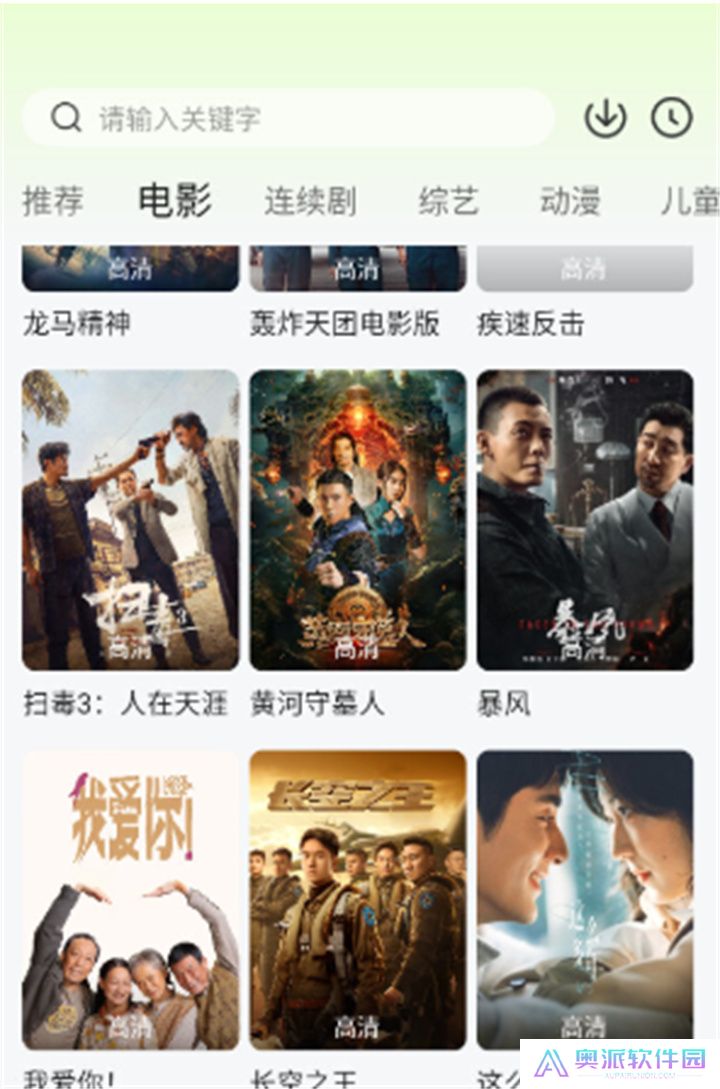Click the search magnifier icon
720x1089 pixels.
[66, 117]
